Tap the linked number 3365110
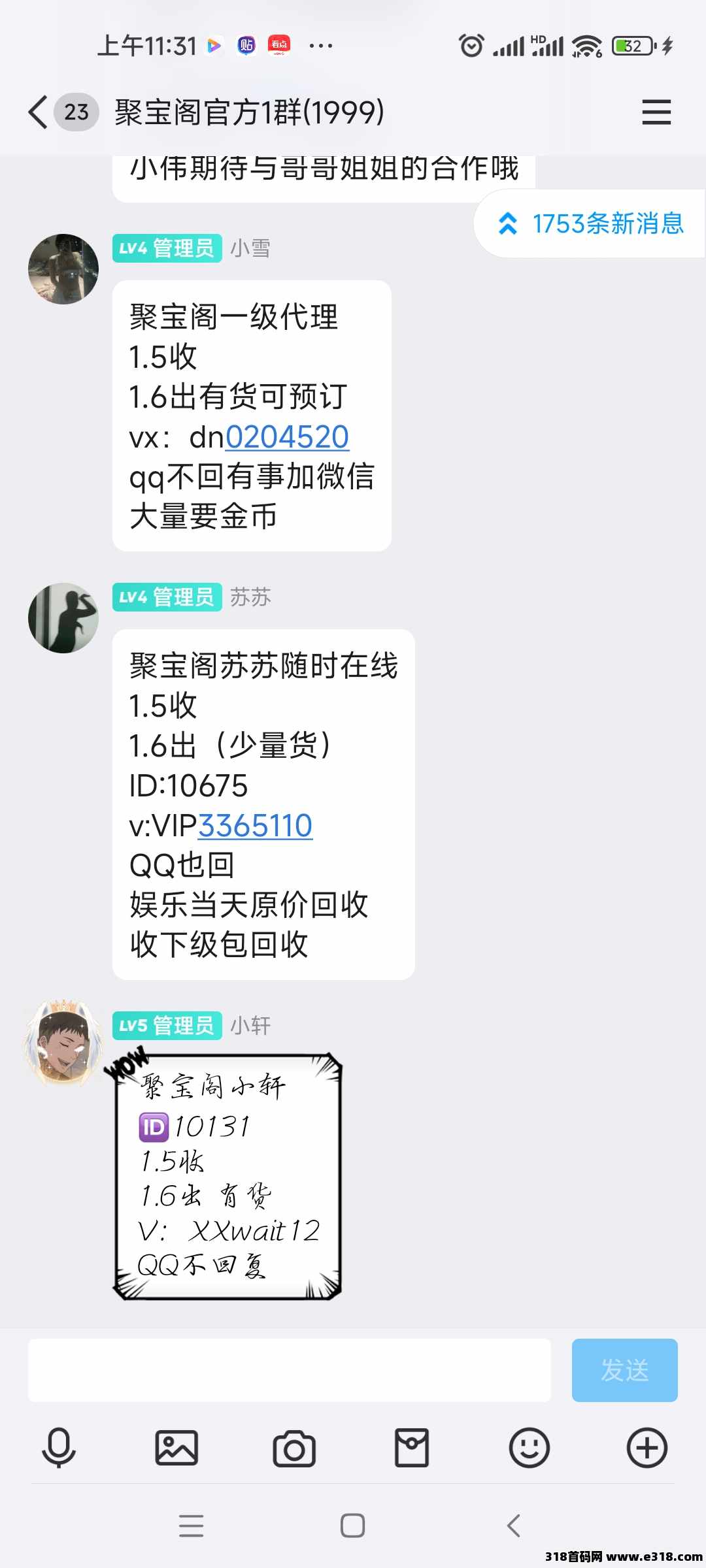 tap(255, 825)
